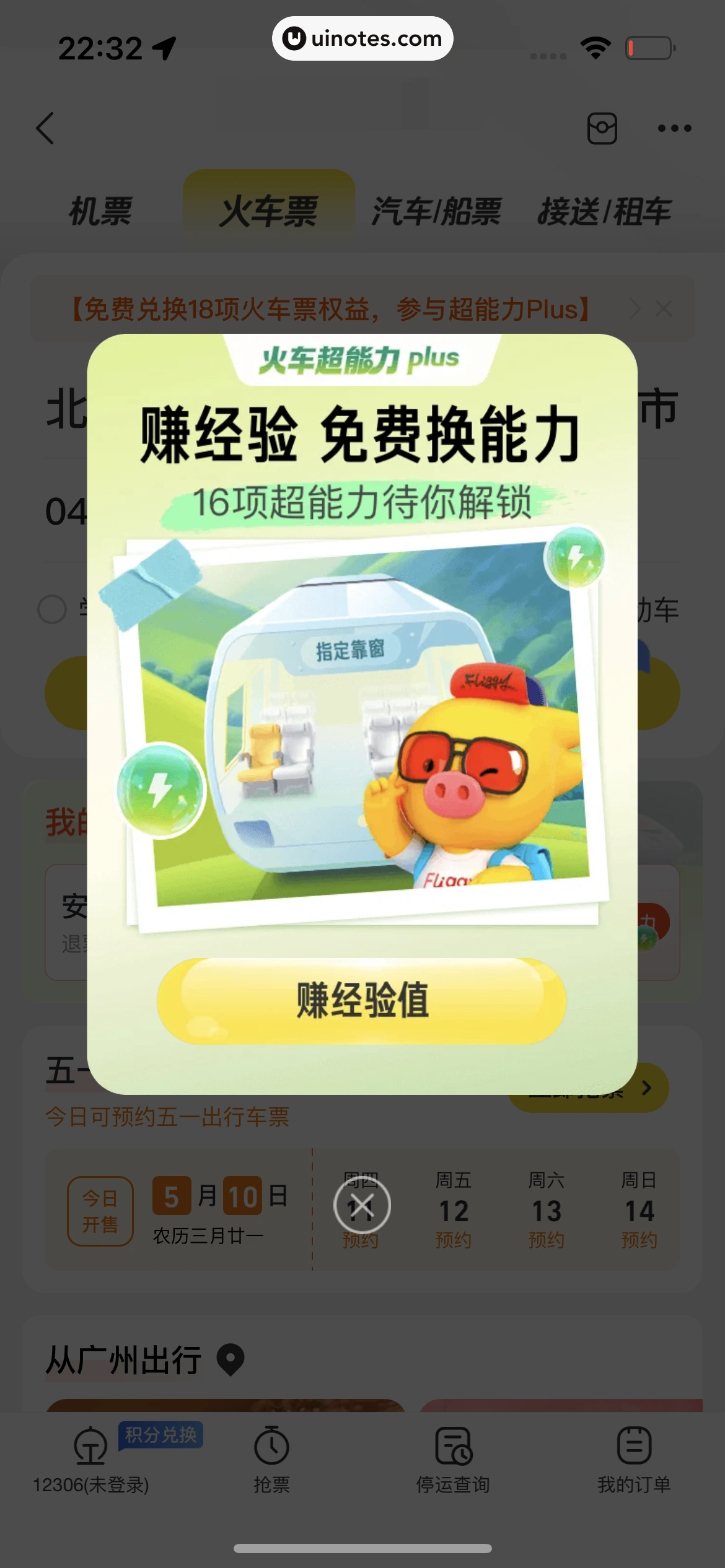Select the 火车票 tab
Screen dimensions: 725x1568
click(x=269, y=211)
